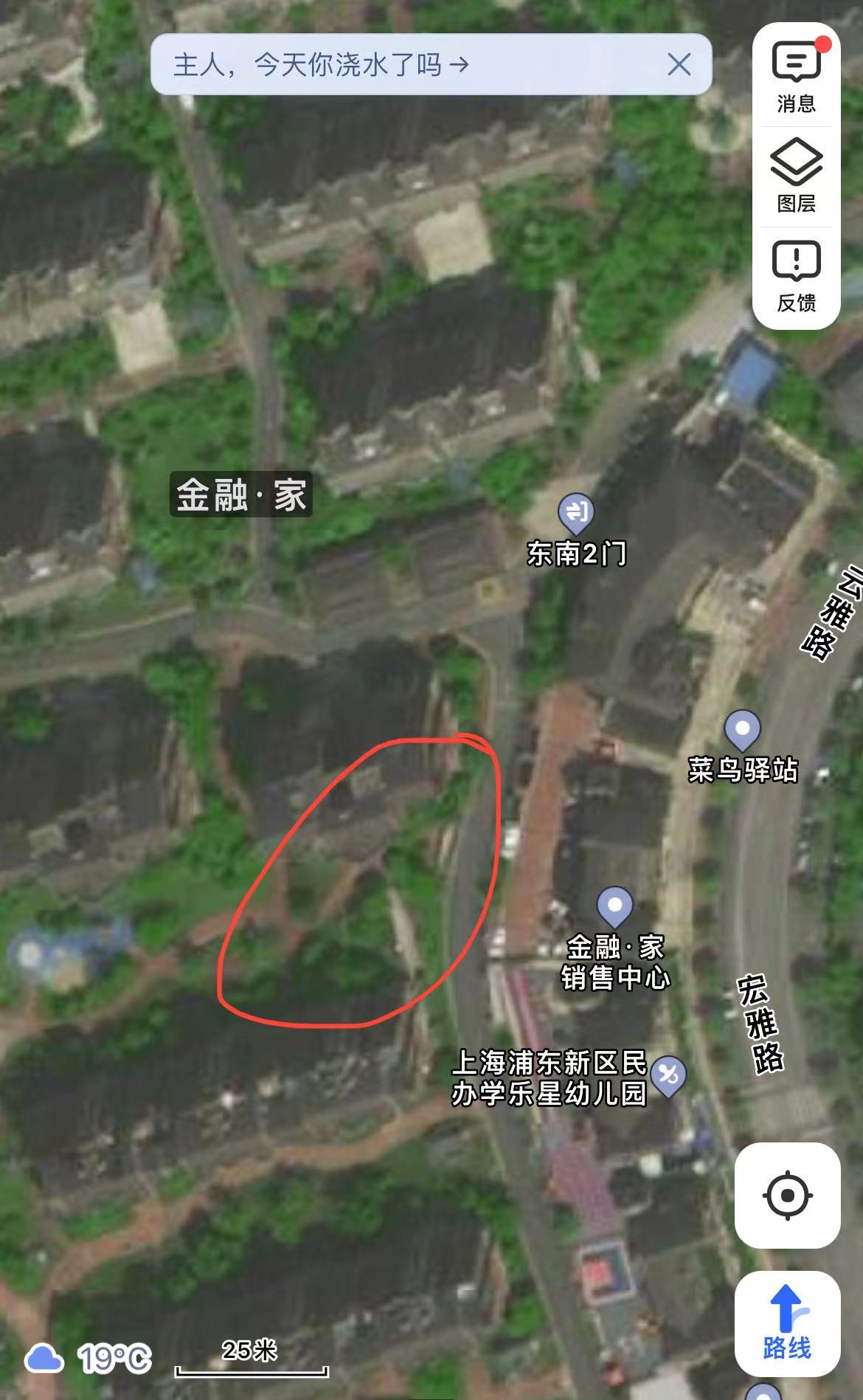Screen dimensions: 863x1400
Task: Open 路线 route planning
Action: (787, 1323)
